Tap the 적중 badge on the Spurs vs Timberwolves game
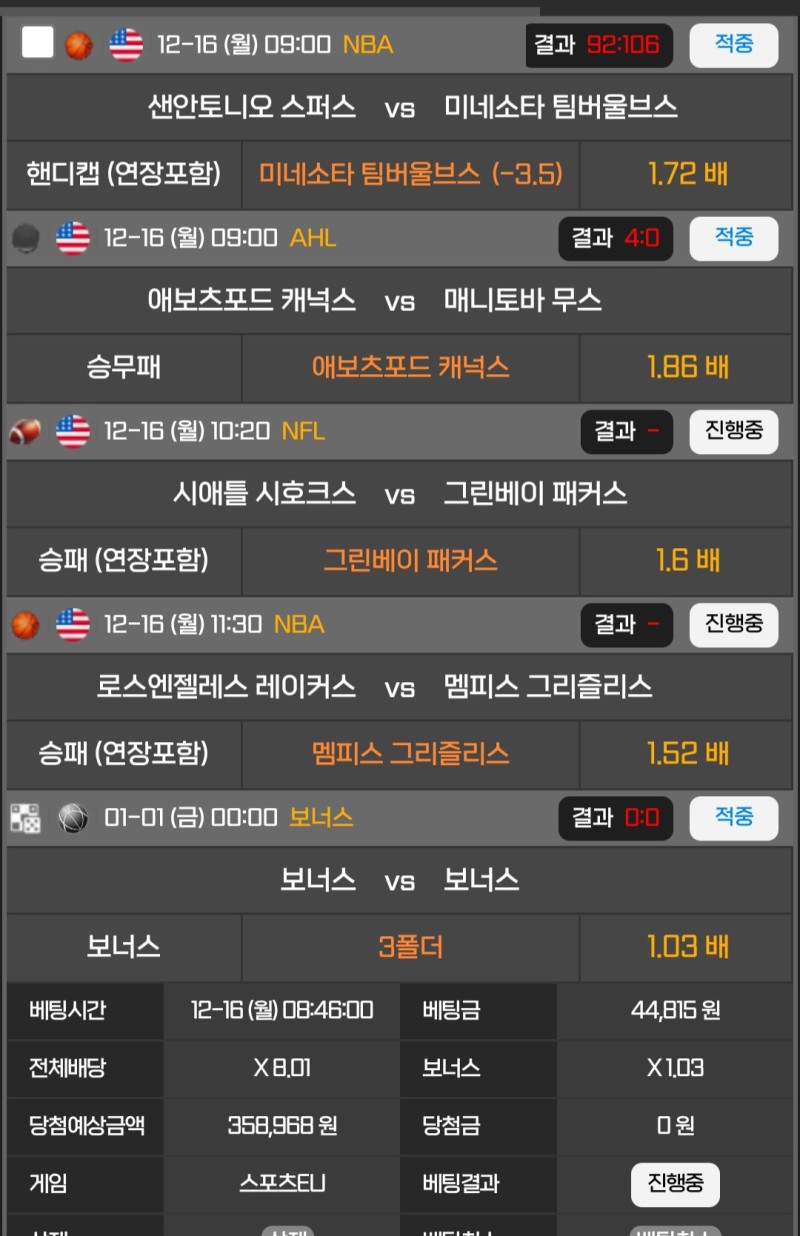The height and width of the screenshot is (1236, 800). (733, 44)
